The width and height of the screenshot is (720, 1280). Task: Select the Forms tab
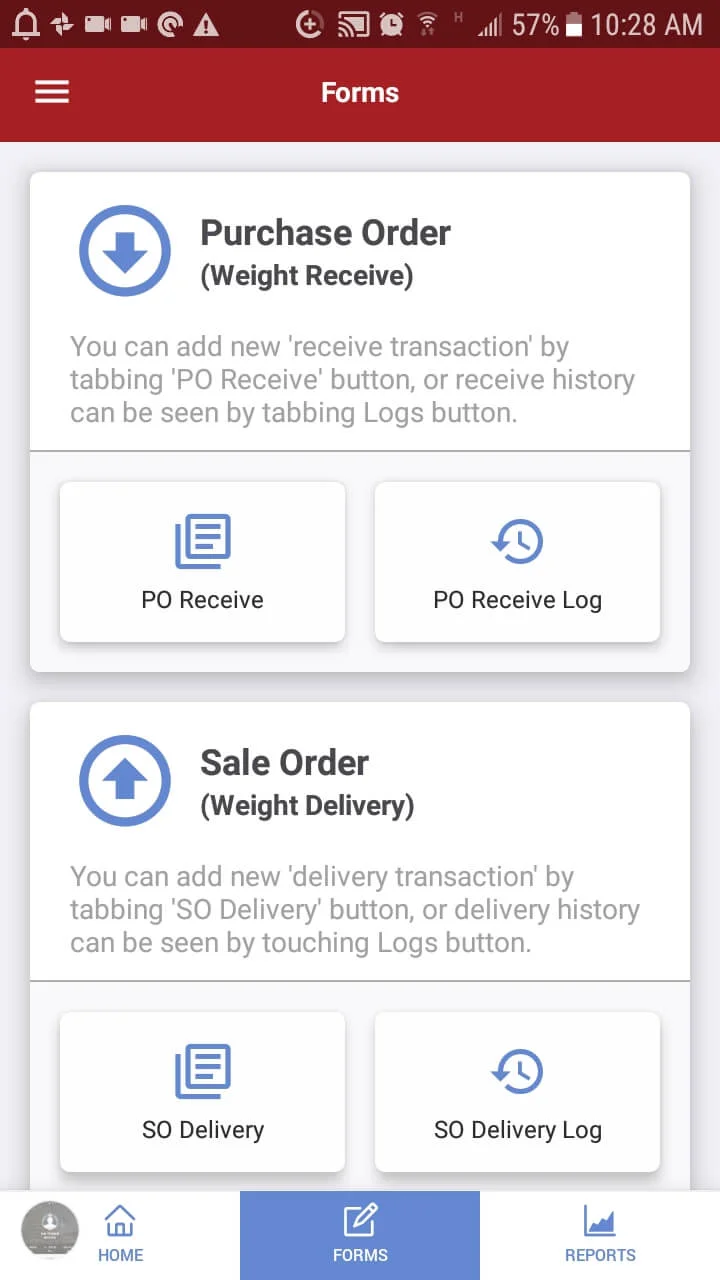pyautogui.click(x=360, y=1235)
